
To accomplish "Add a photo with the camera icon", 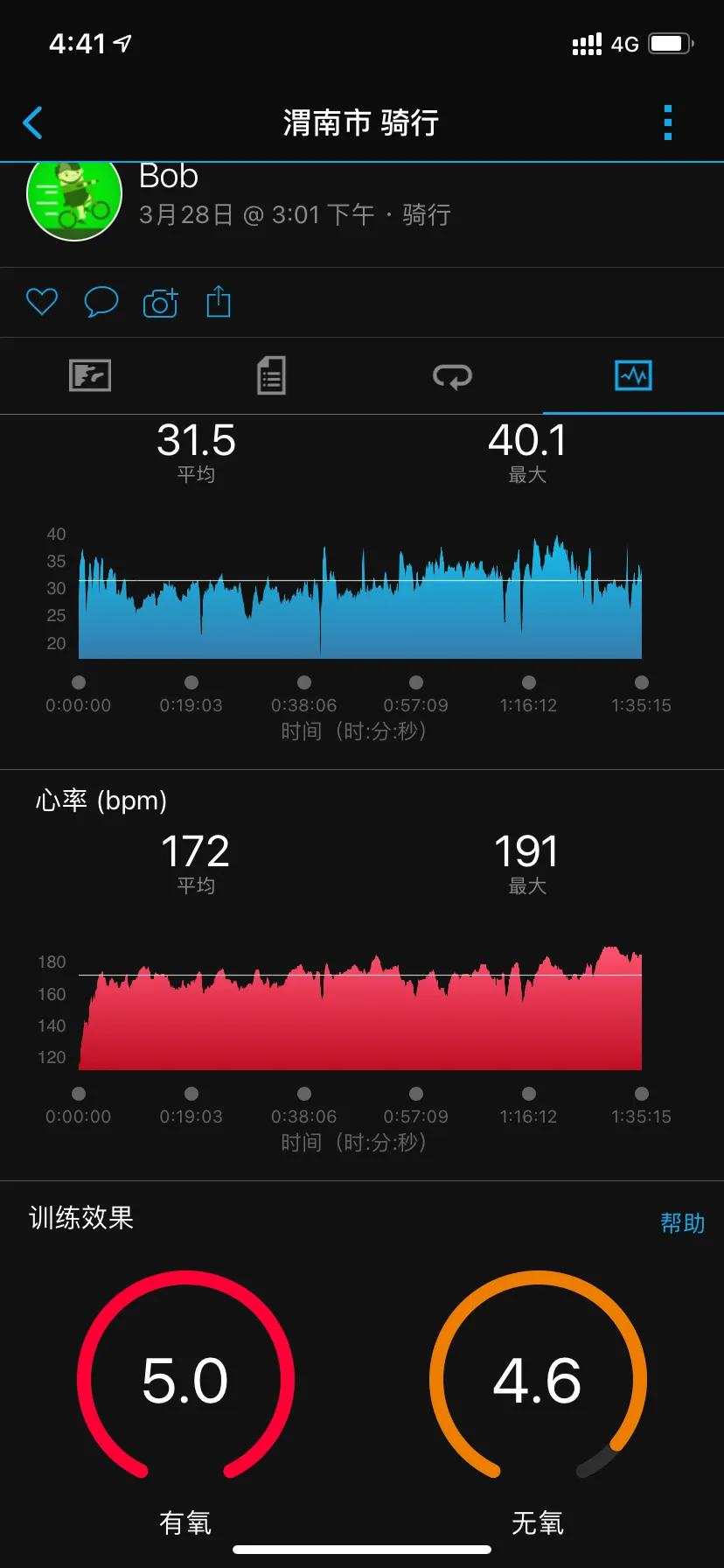I will [160, 302].
